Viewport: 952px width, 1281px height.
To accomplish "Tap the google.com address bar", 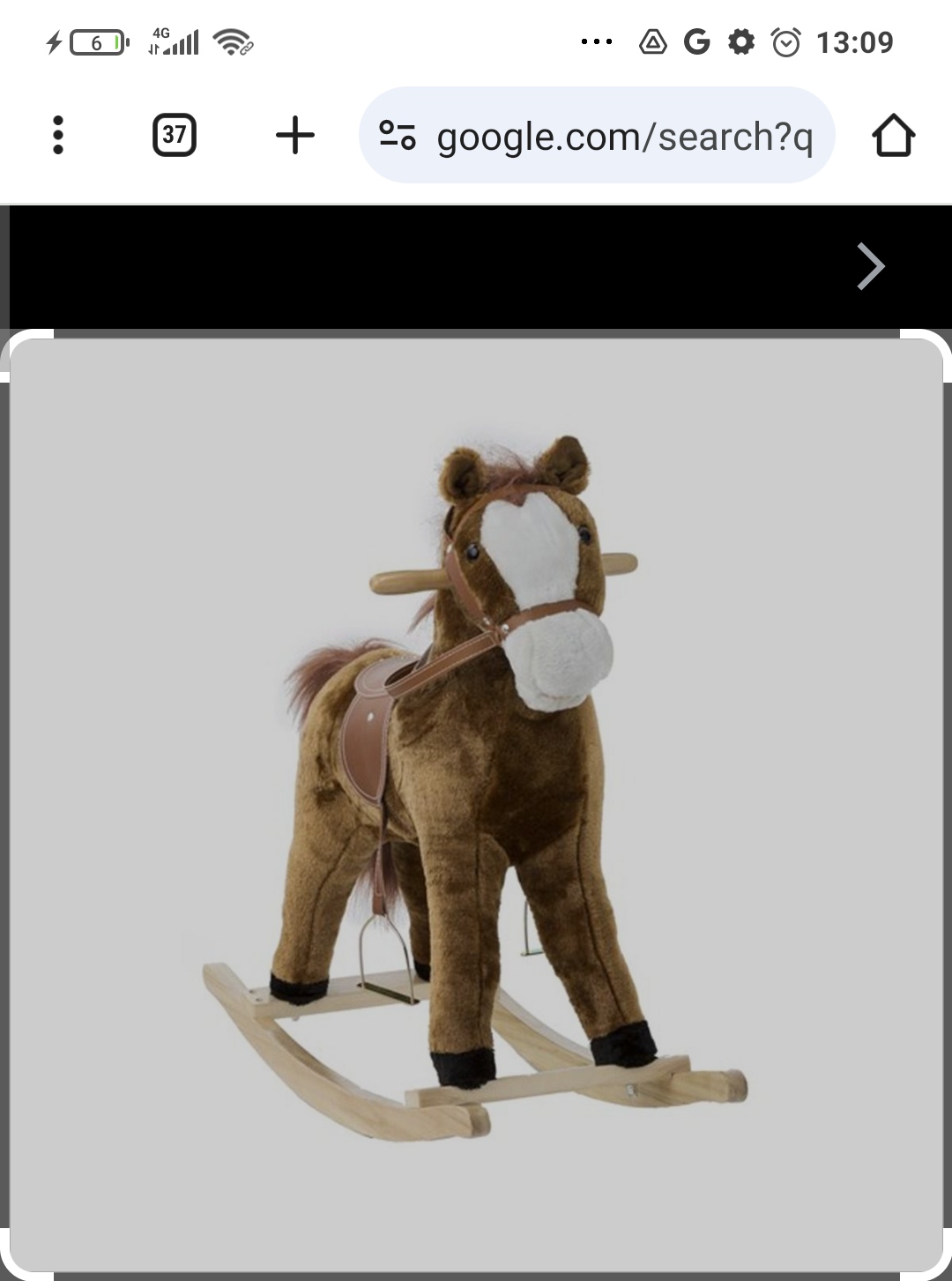I will pos(624,137).
